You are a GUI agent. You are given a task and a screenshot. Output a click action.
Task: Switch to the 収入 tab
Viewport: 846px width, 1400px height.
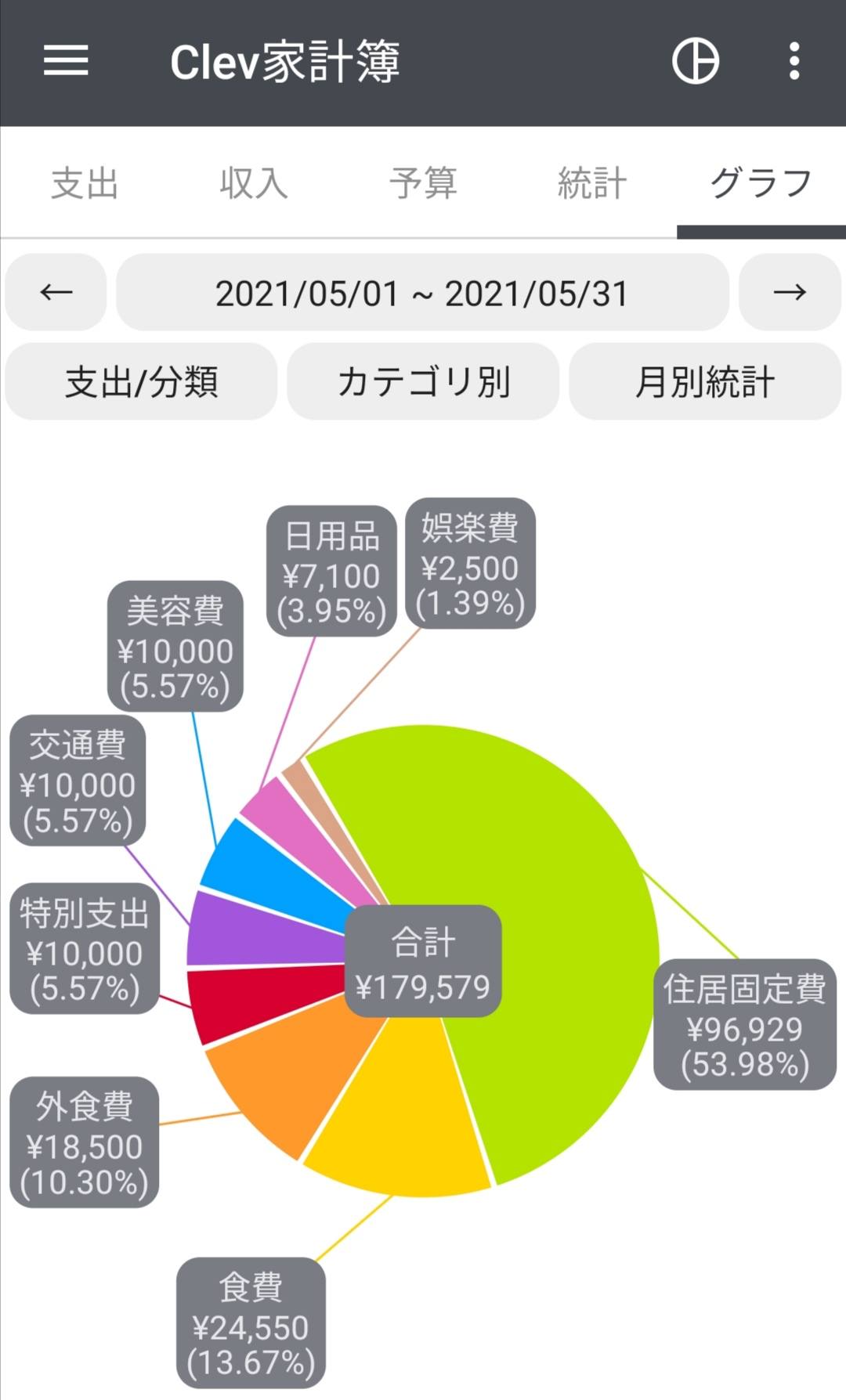coord(254,183)
